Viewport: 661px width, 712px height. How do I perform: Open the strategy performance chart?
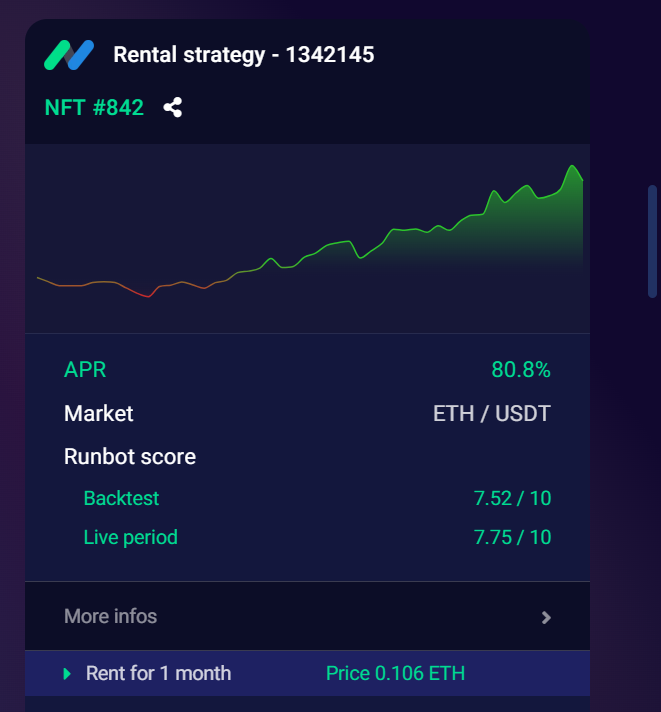tap(308, 240)
